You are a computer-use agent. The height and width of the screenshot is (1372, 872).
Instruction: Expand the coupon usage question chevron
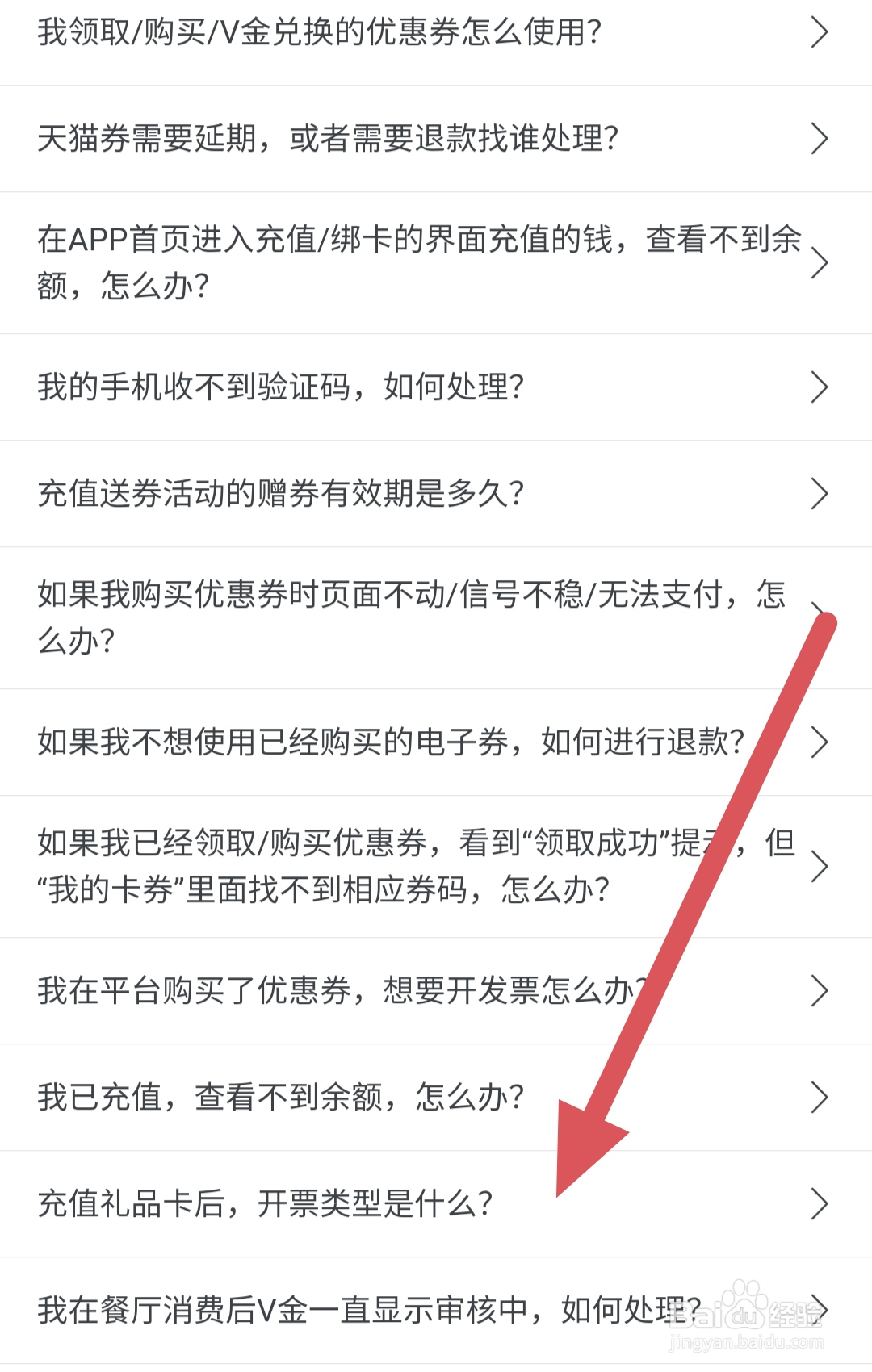coord(821,34)
